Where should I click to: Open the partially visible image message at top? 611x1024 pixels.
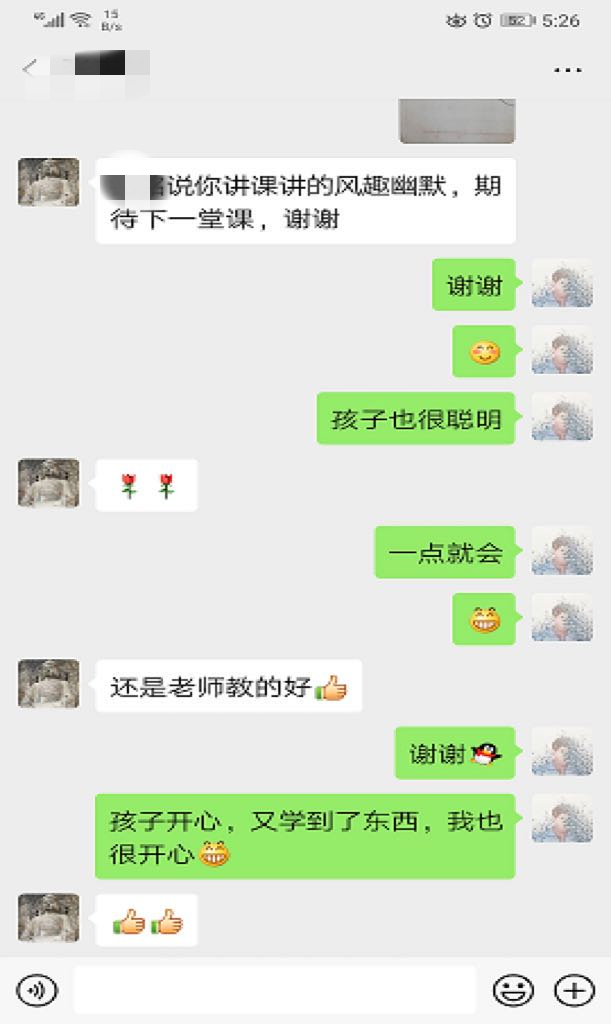pyautogui.click(x=457, y=121)
